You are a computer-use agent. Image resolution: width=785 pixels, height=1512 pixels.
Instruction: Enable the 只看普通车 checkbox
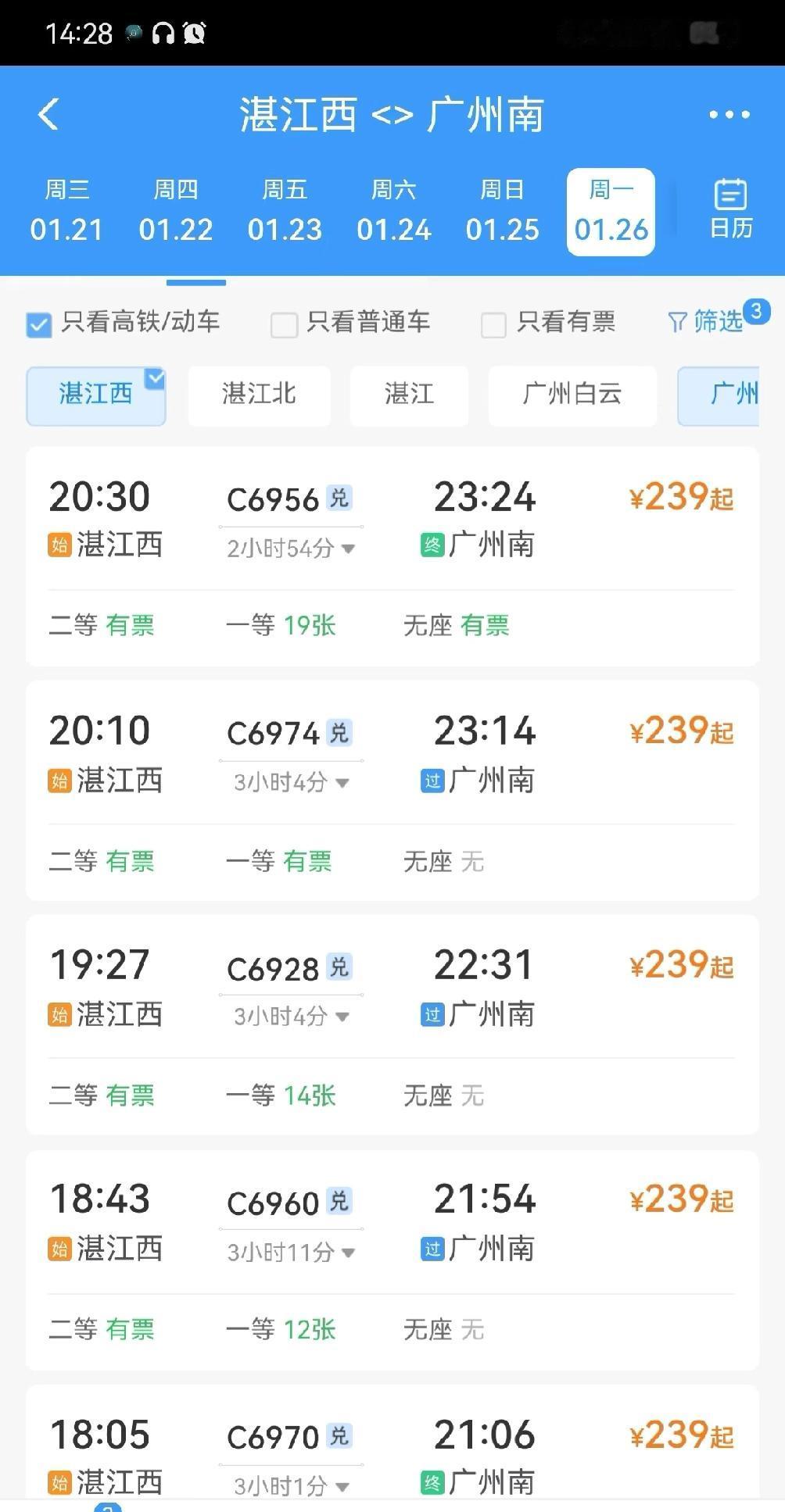tap(284, 323)
